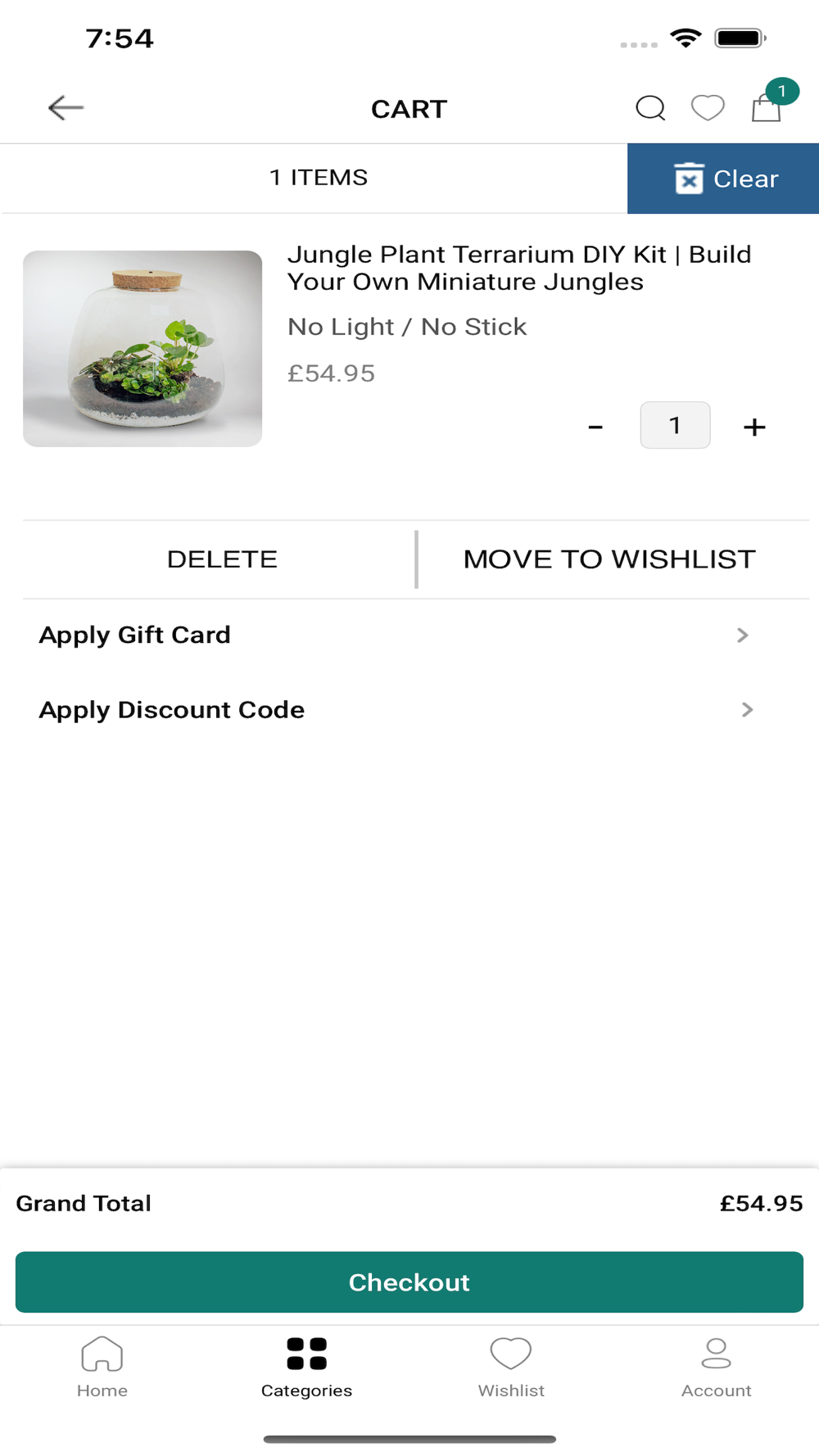The image size is (819, 1456).
Task: Increase the terrarium kit quantity
Action: pos(754,427)
